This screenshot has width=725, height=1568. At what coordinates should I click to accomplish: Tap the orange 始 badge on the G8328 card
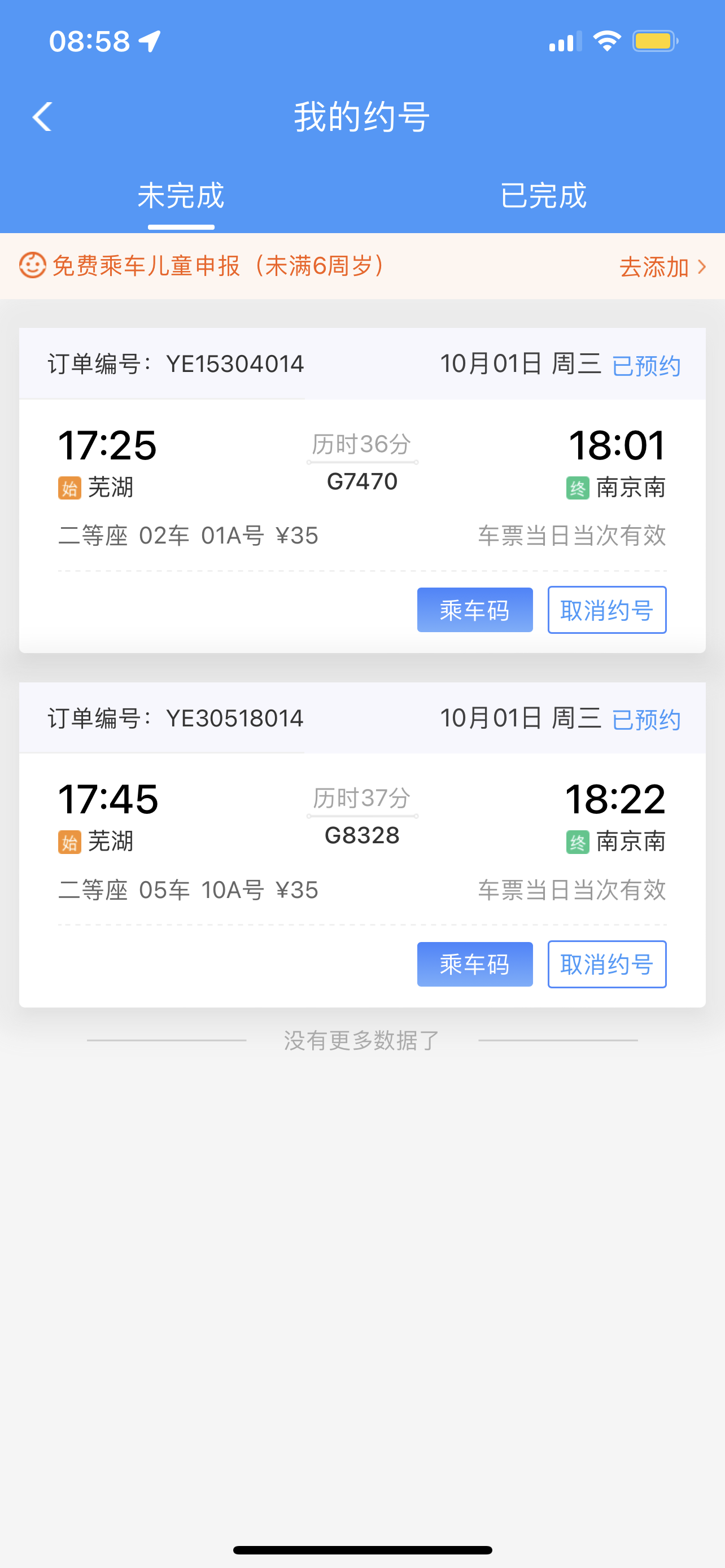point(69,842)
